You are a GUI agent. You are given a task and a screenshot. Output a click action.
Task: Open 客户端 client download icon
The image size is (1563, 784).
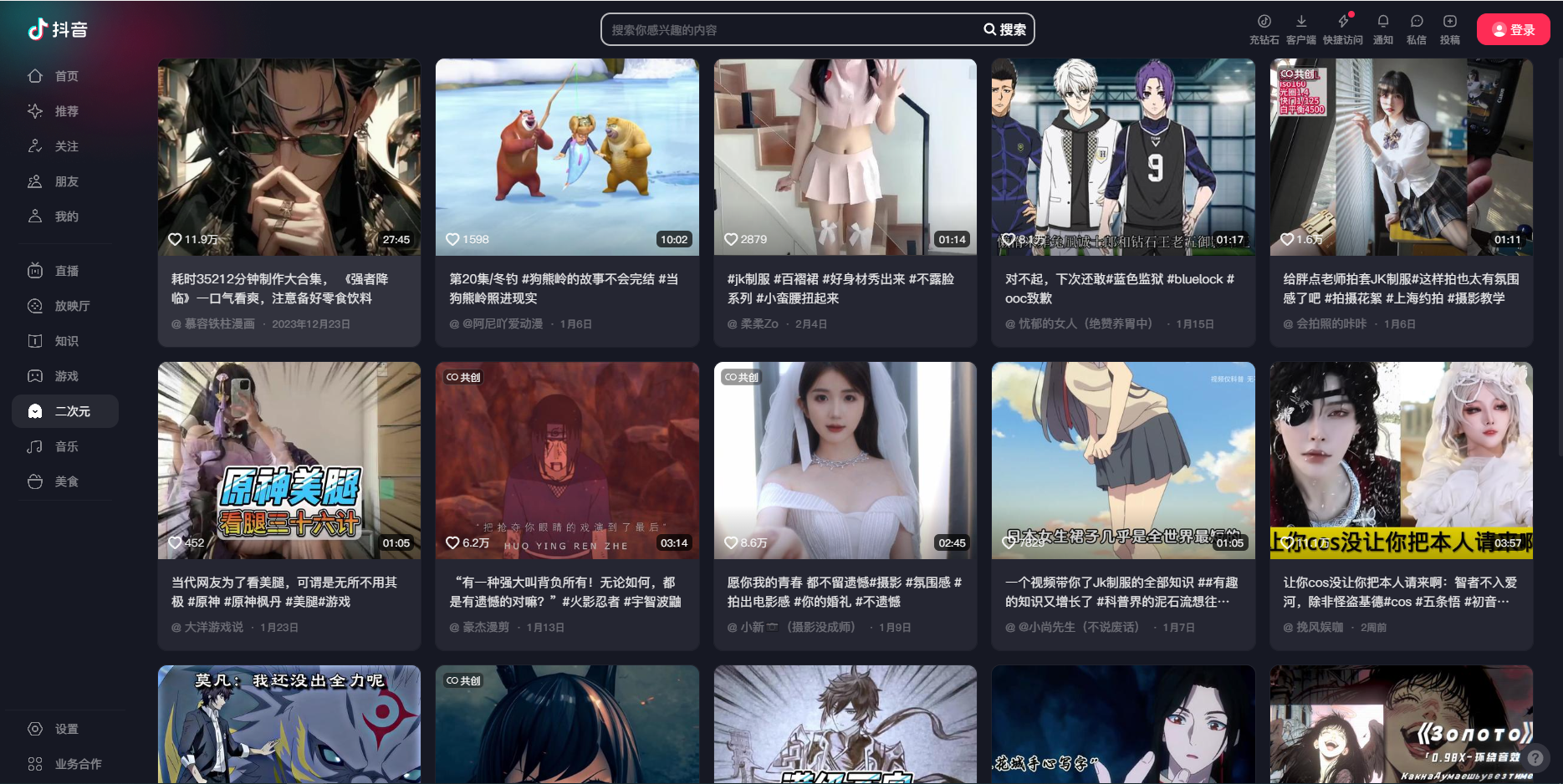tap(1301, 28)
